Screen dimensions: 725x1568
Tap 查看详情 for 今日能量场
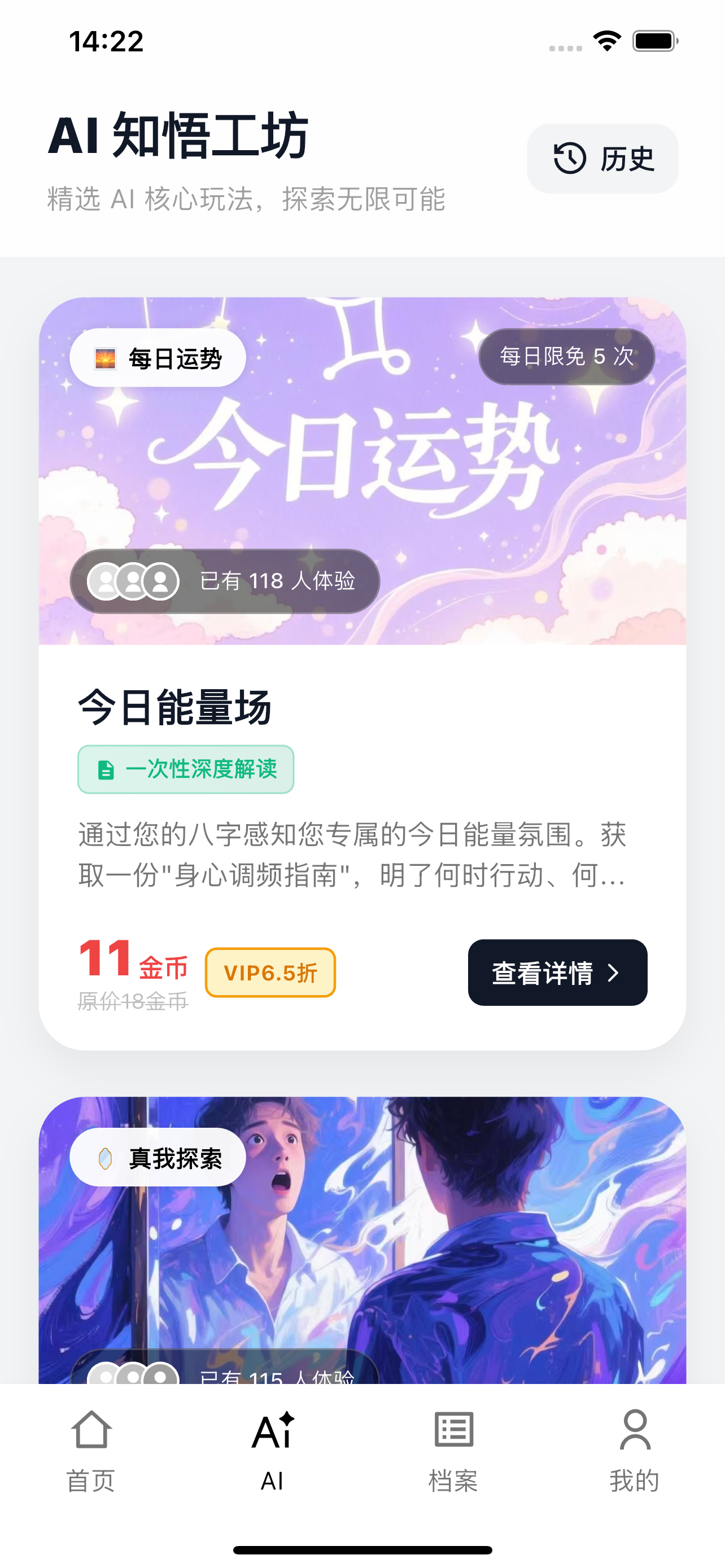point(557,972)
